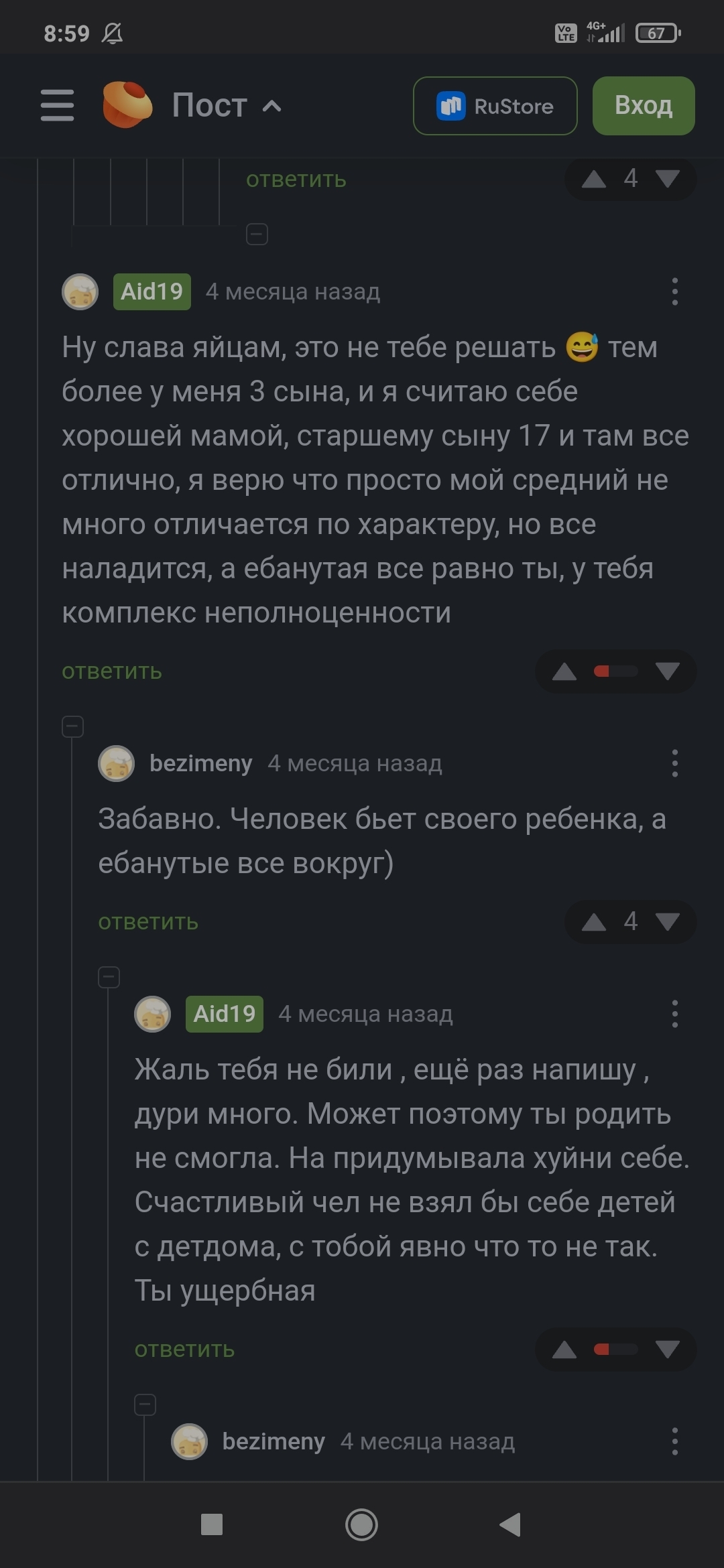The width and height of the screenshot is (724, 1568).
Task: Upvote Aid19's comment ending Ты ущербная
Action: click(x=564, y=1350)
